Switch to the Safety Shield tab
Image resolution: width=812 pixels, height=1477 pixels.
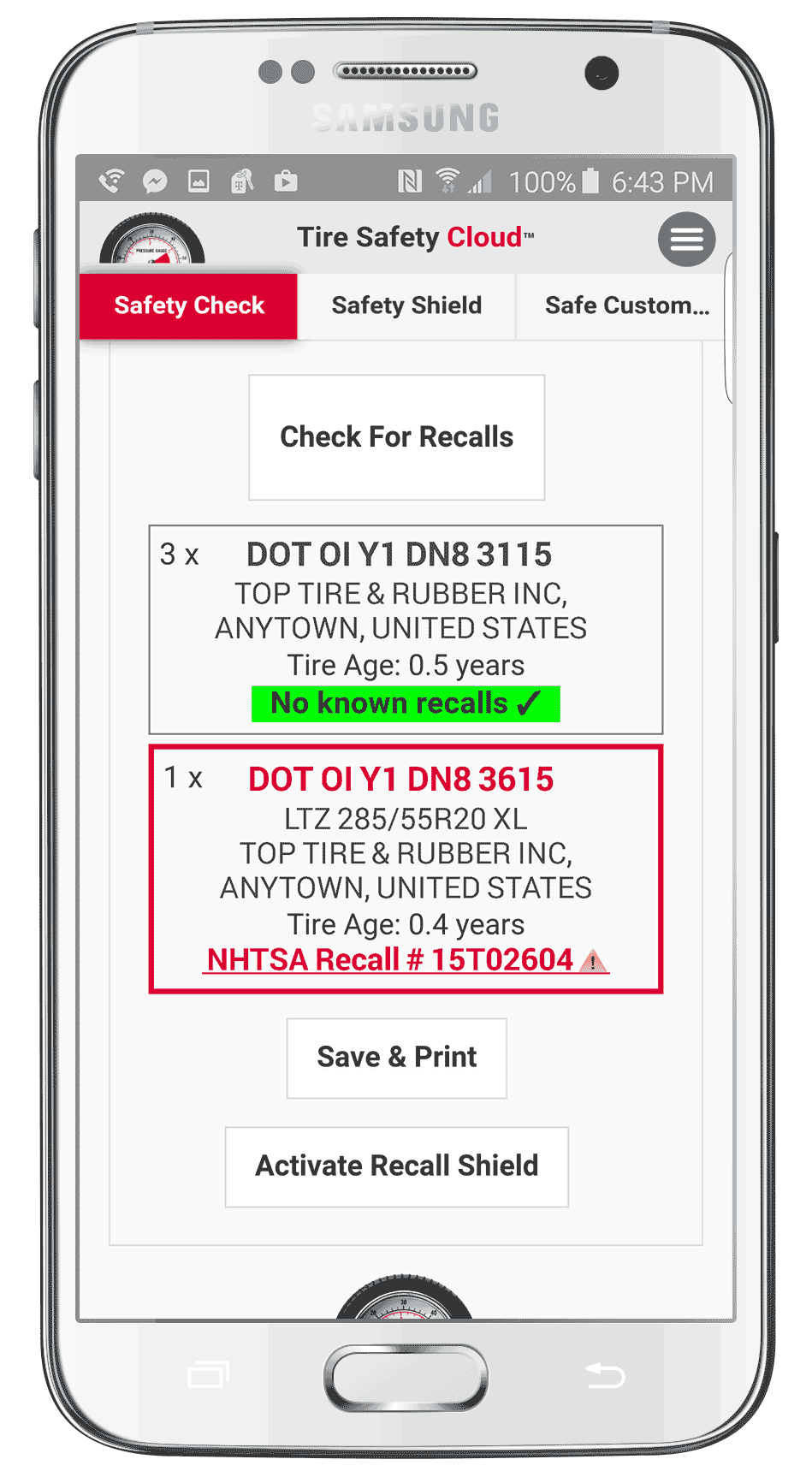tap(406, 305)
